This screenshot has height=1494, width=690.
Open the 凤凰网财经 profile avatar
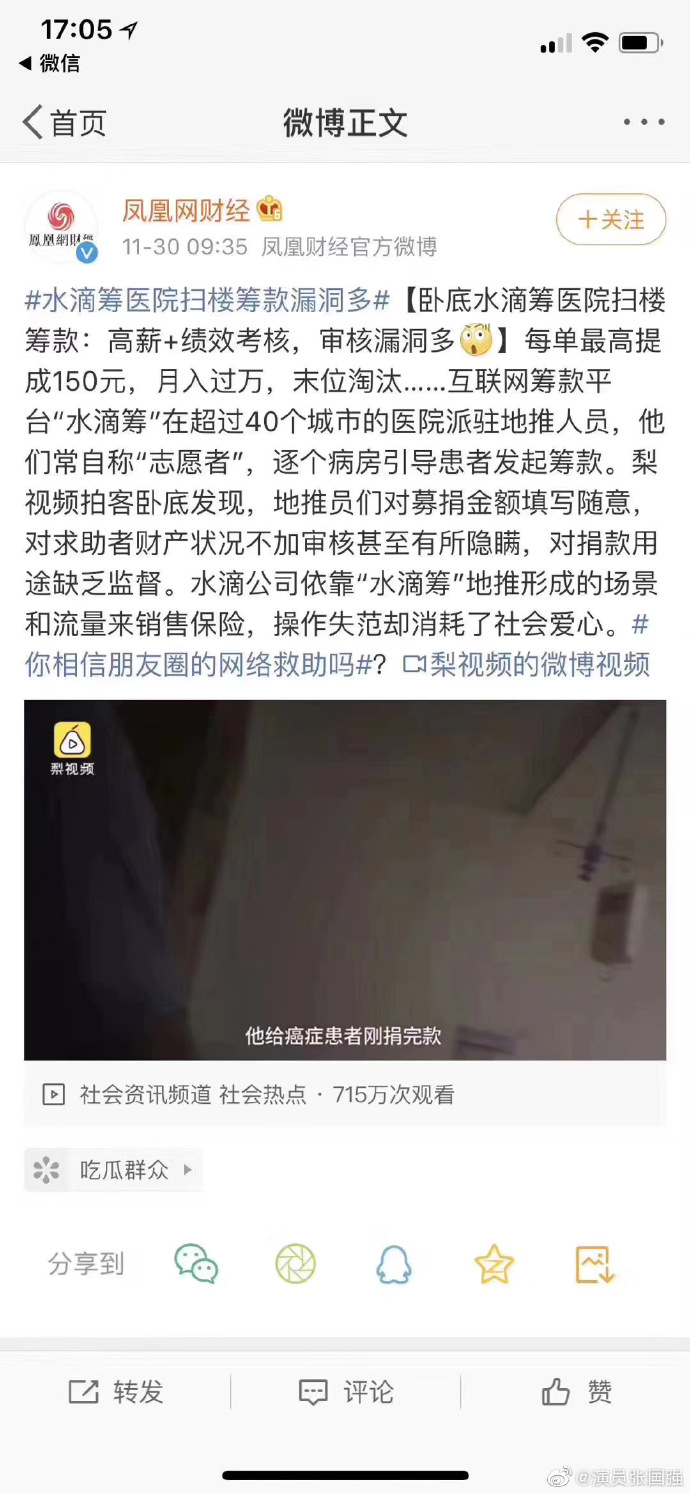(61, 227)
